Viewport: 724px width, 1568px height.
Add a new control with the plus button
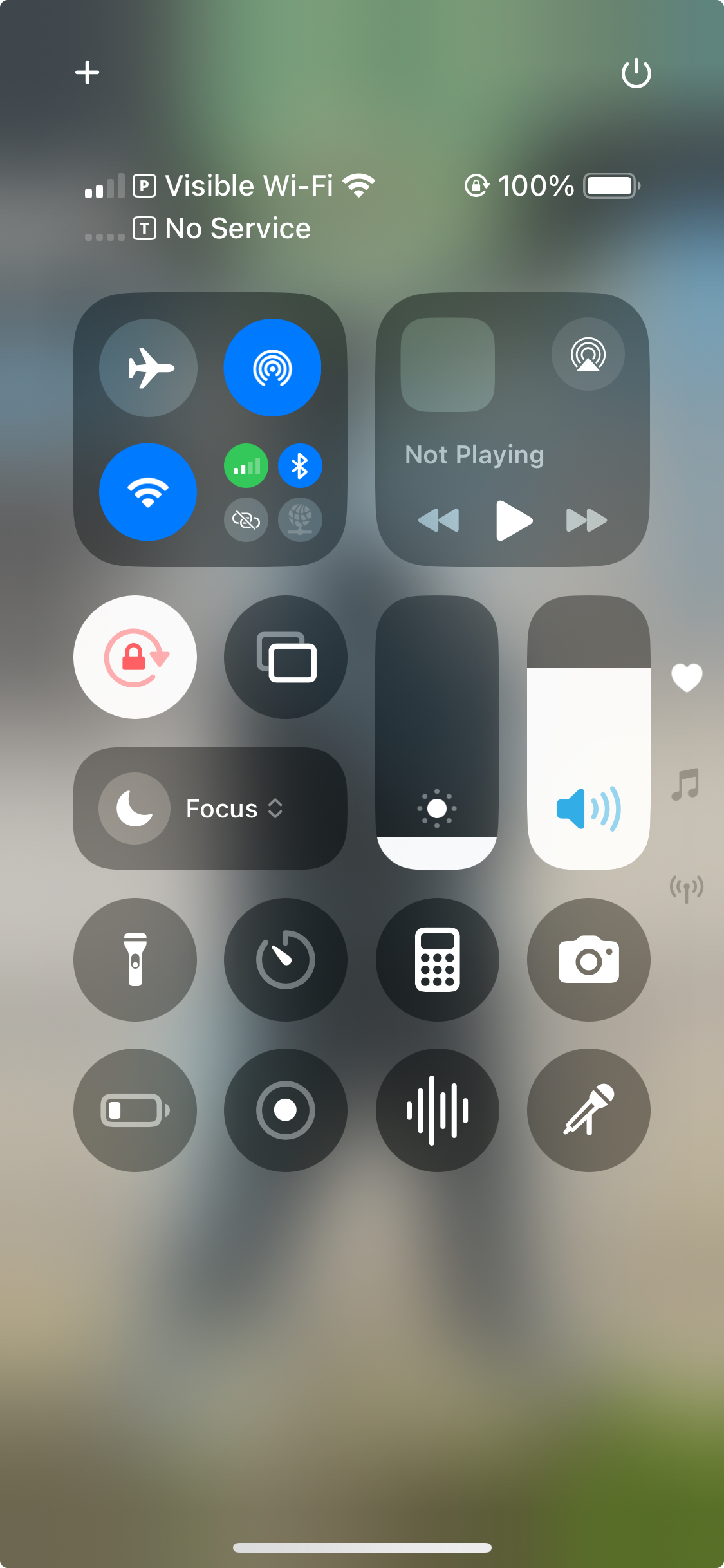coord(88,72)
